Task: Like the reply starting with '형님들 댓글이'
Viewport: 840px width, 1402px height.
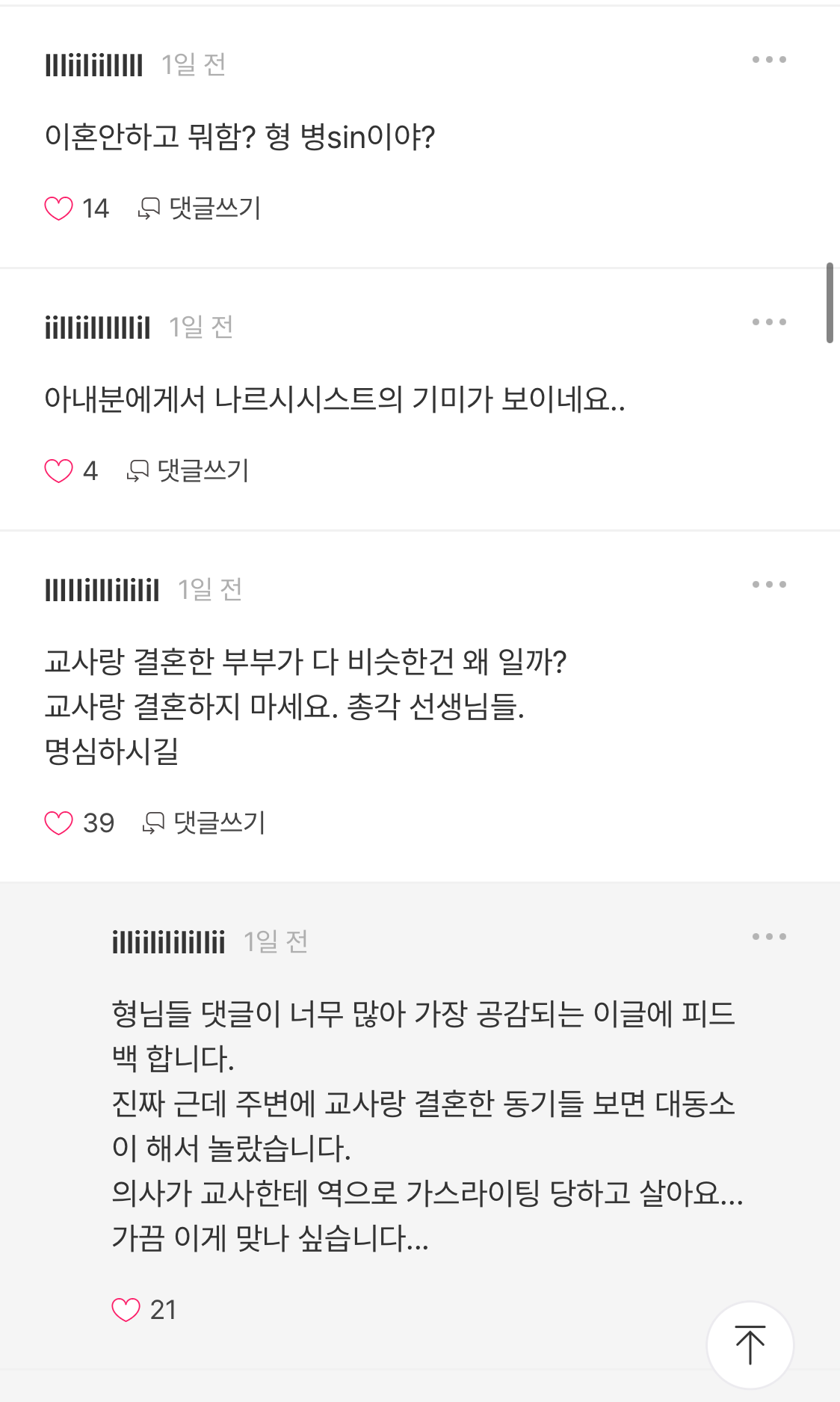Action: coord(126,1310)
